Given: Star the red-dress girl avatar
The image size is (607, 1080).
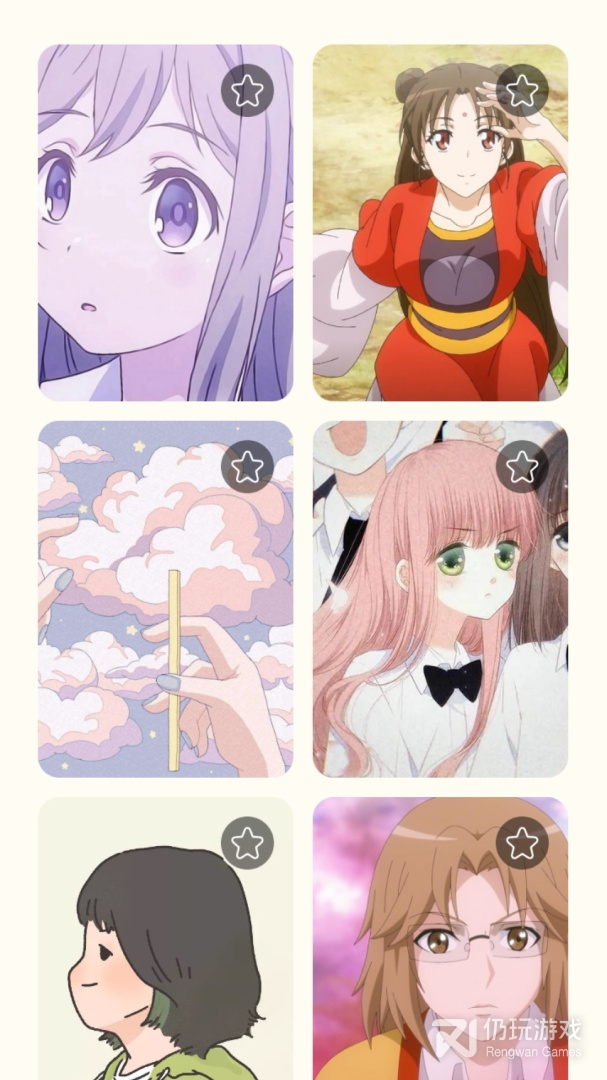Looking at the screenshot, I should click(521, 91).
